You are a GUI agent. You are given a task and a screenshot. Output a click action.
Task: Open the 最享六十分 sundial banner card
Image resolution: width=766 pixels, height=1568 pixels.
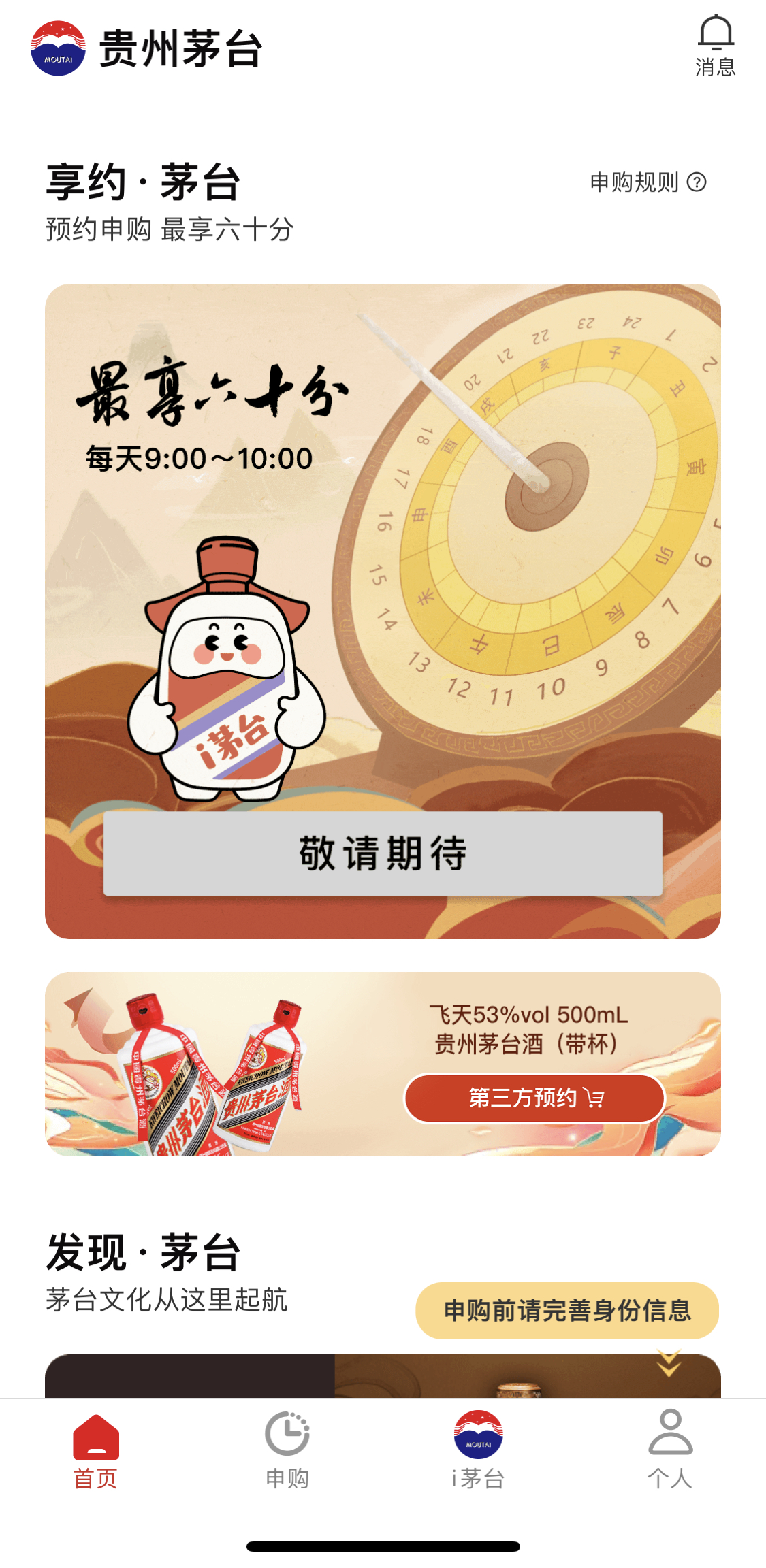383,544
